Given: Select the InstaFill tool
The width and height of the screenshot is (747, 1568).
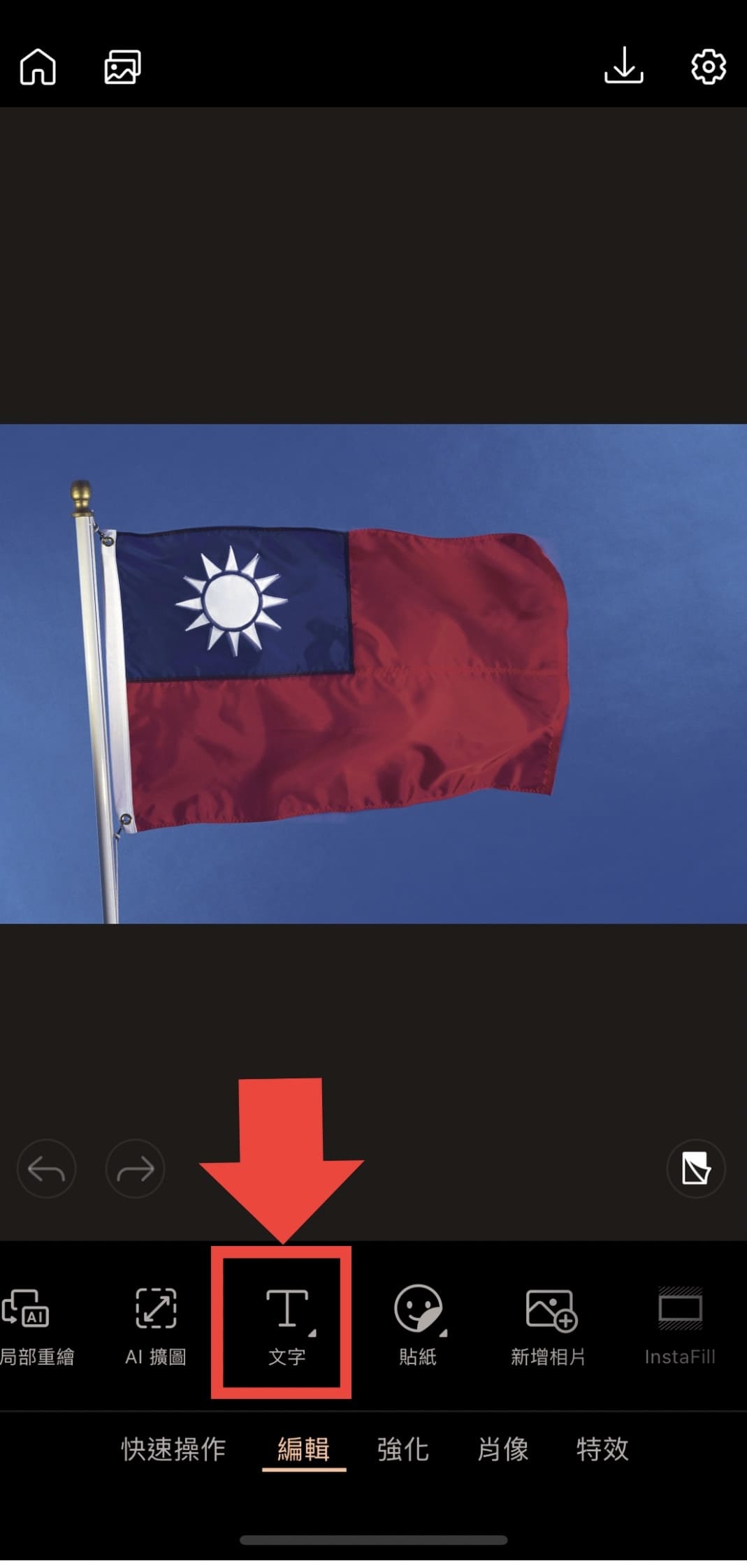Looking at the screenshot, I should (x=680, y=1326).
